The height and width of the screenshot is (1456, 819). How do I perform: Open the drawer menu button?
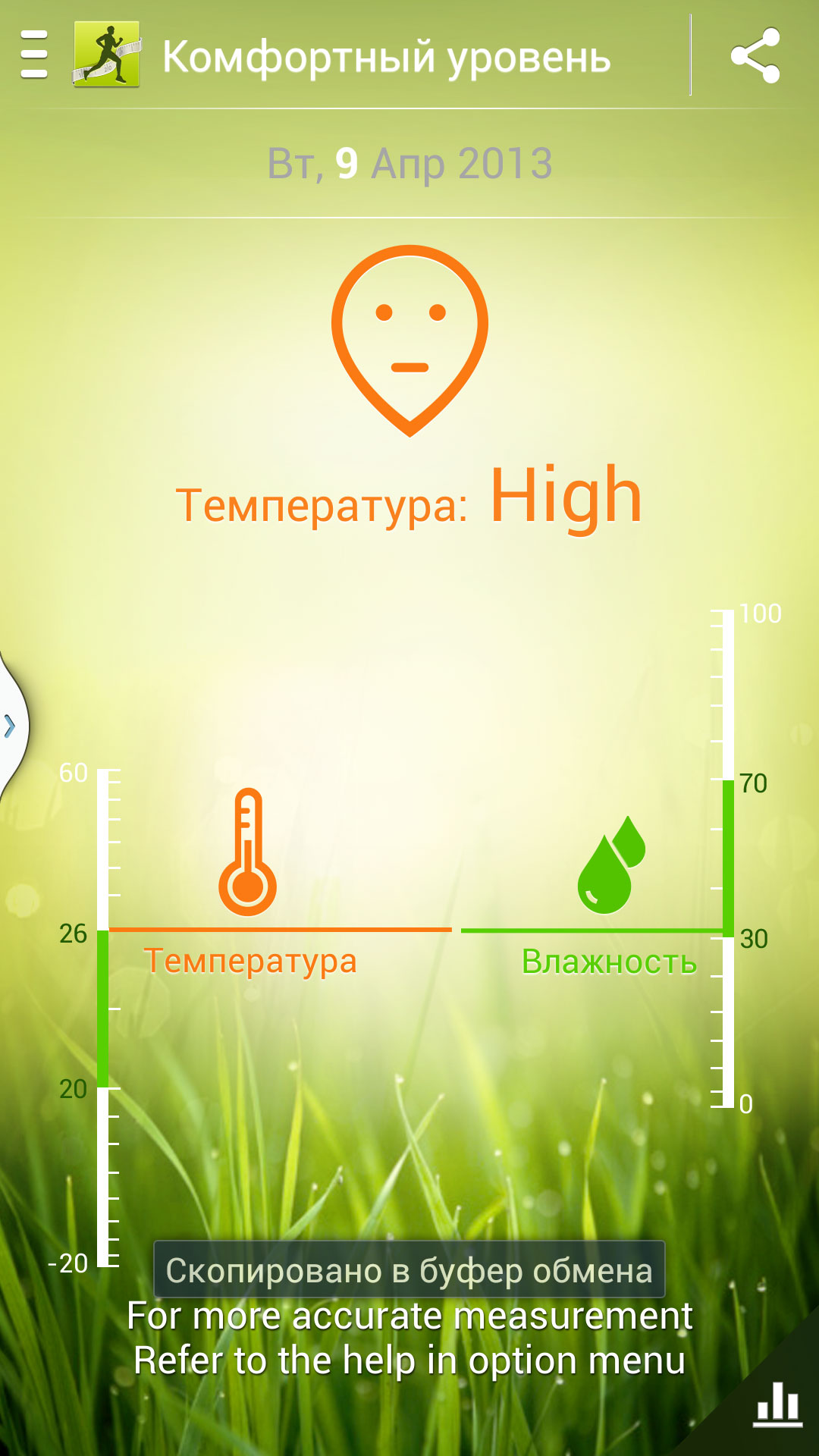pos(34,55)
